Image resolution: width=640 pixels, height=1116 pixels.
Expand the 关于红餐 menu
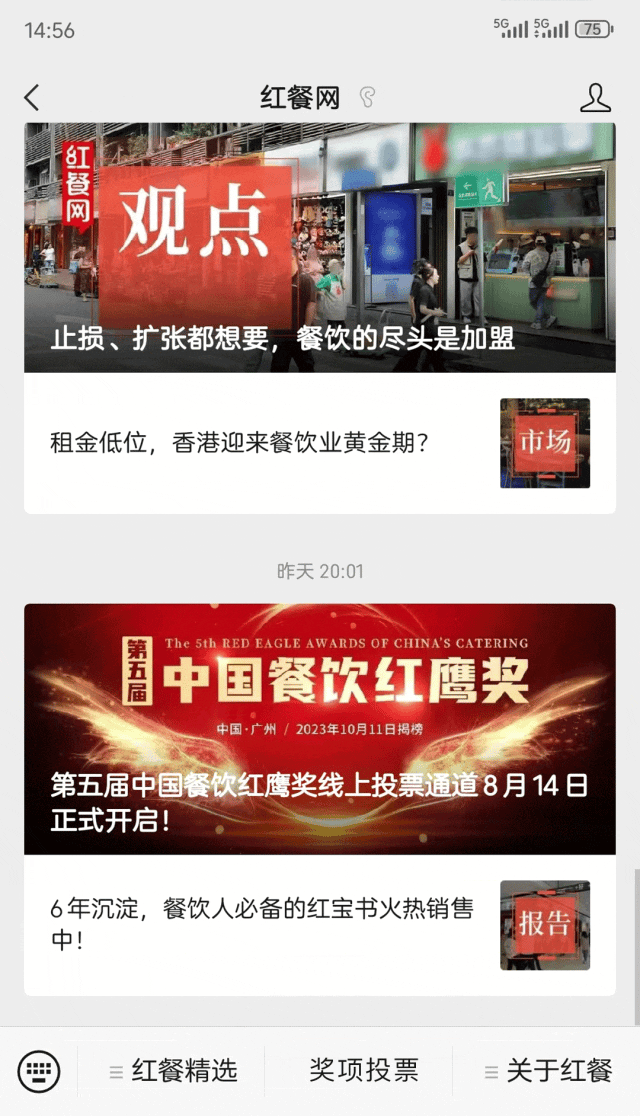click(x=548, y=1071)
